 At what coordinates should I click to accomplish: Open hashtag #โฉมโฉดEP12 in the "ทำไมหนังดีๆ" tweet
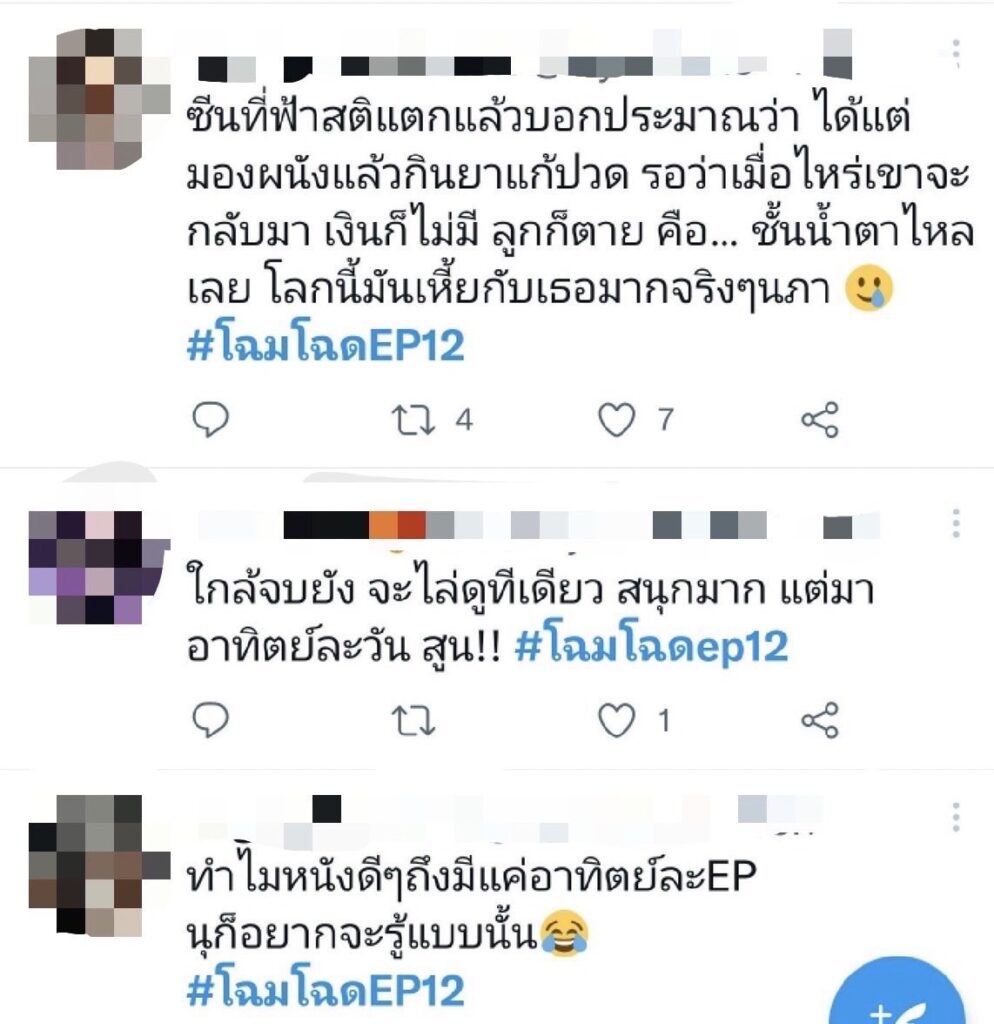pyautogui.click(x=326, y=990)
